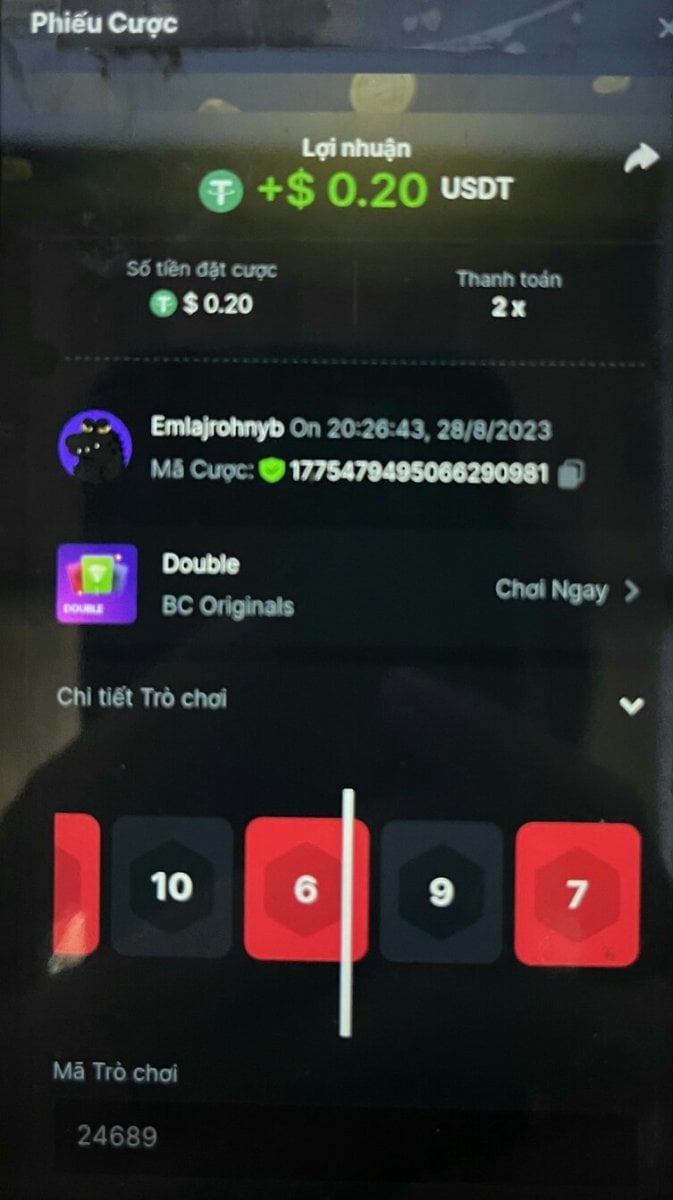Open Emlajrohnyb's profile avatar
The width and height of the screenshot is (673, 1200).
point(94,447)
